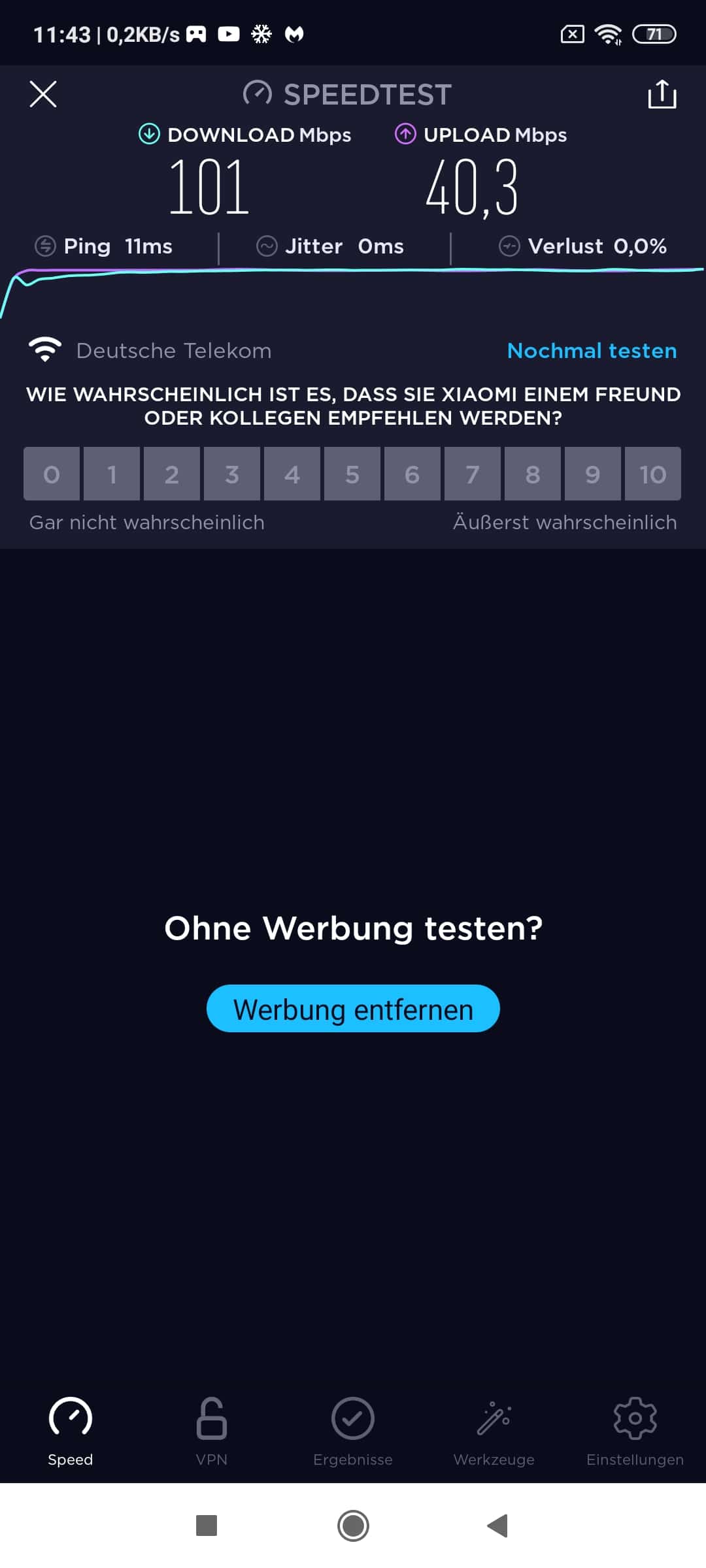The width and height of the screenshot is (706, 1568).
Task: Tap Werbung entfernen button
Action: coord(353,1009)
